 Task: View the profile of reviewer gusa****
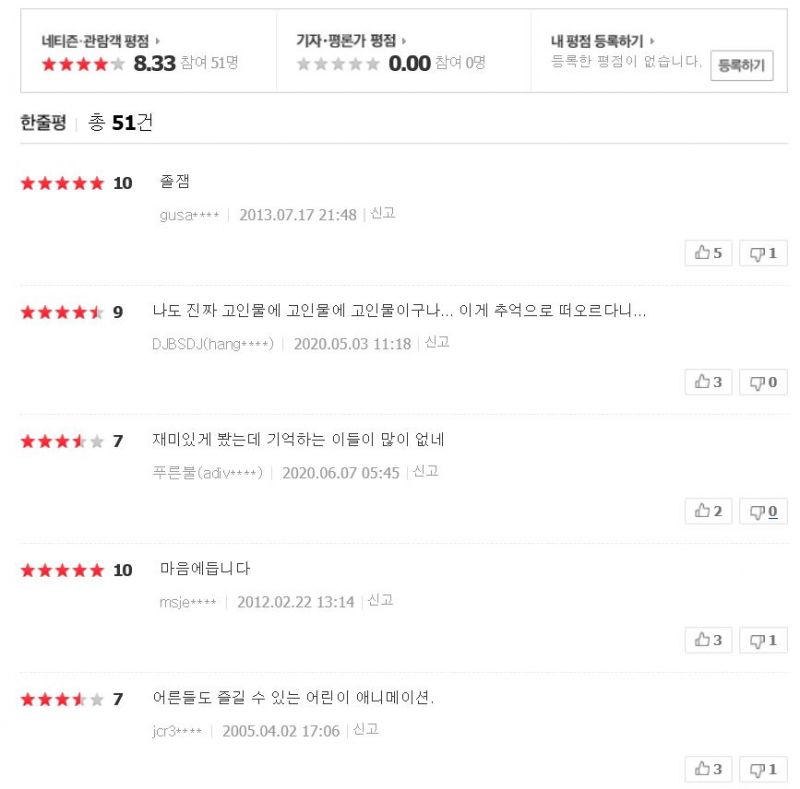click(189, 215)
